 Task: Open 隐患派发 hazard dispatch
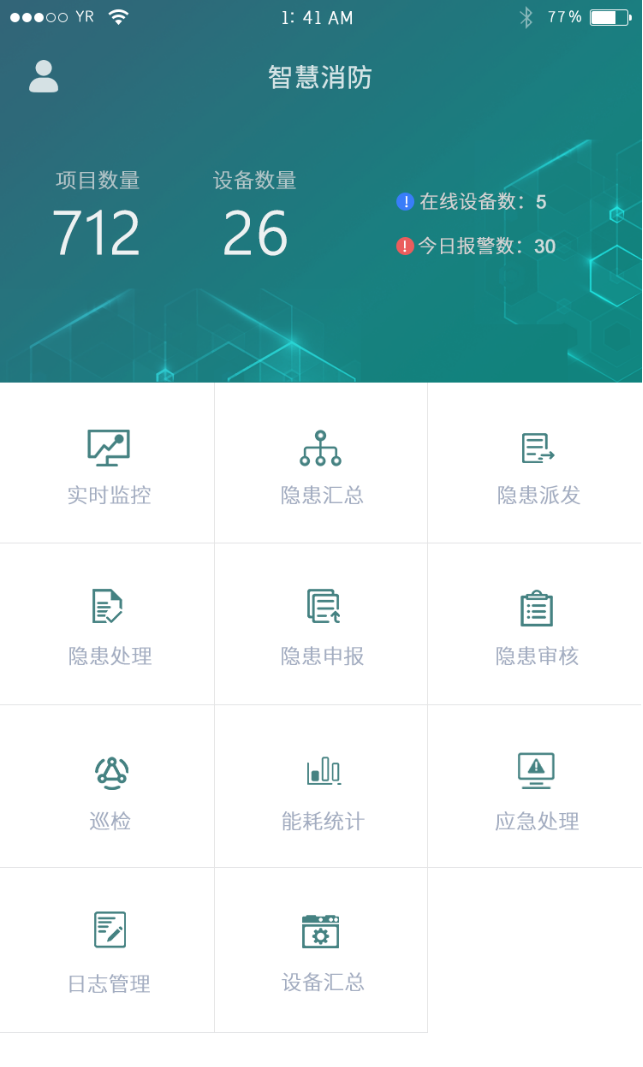pyautogui.click(x=537, y=464)
